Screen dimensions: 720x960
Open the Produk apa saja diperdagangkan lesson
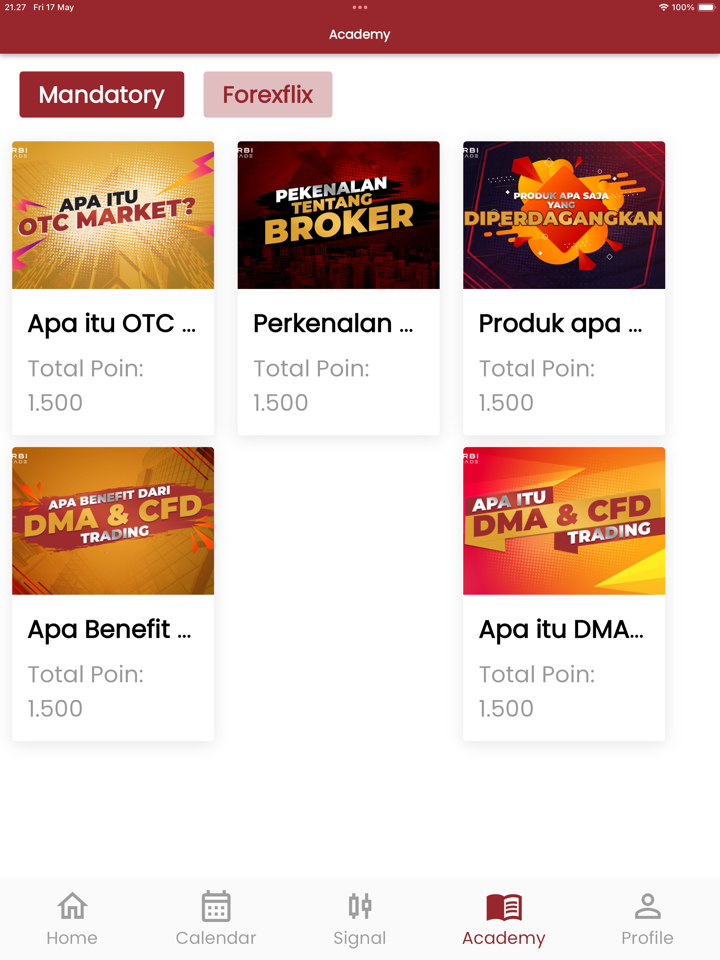564,287
